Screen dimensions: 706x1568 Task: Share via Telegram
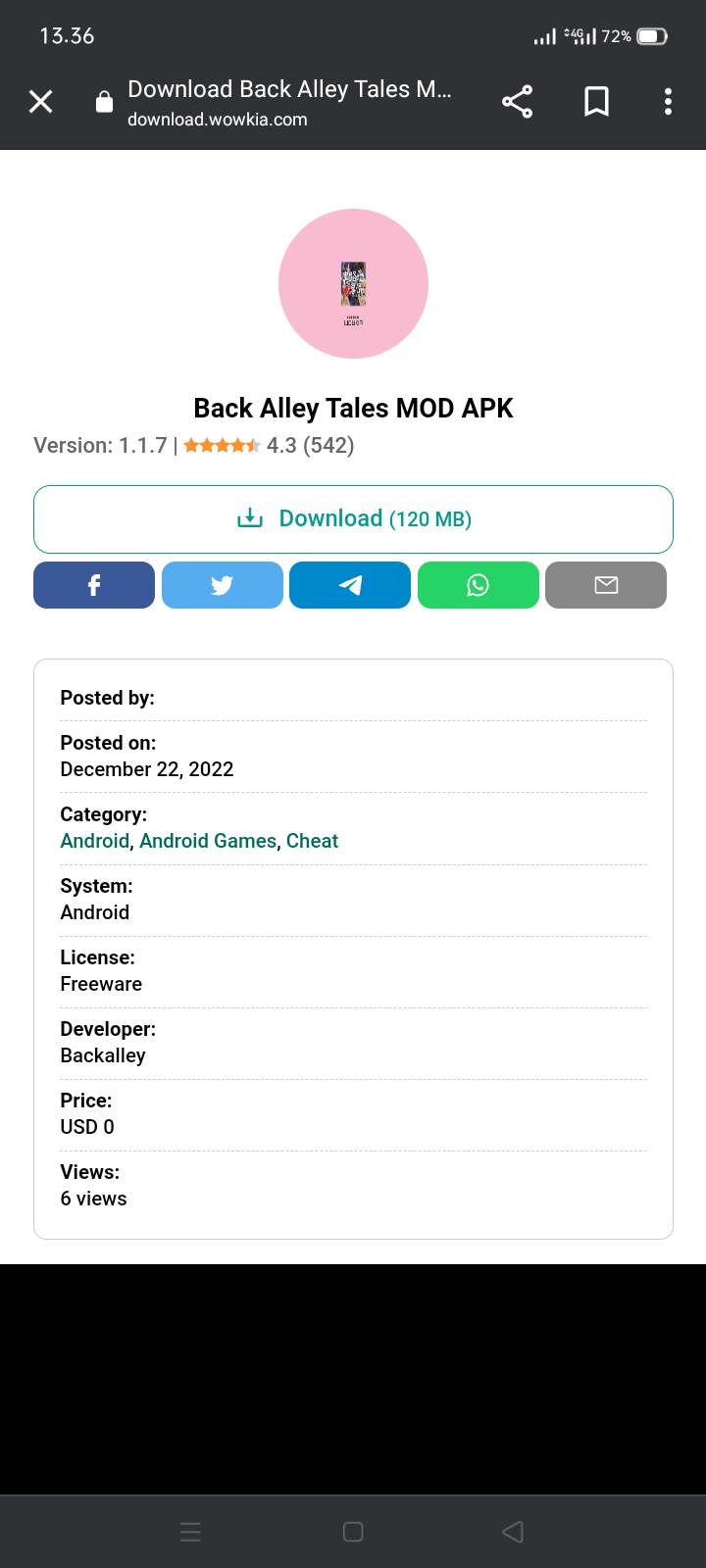click(350, 585)
